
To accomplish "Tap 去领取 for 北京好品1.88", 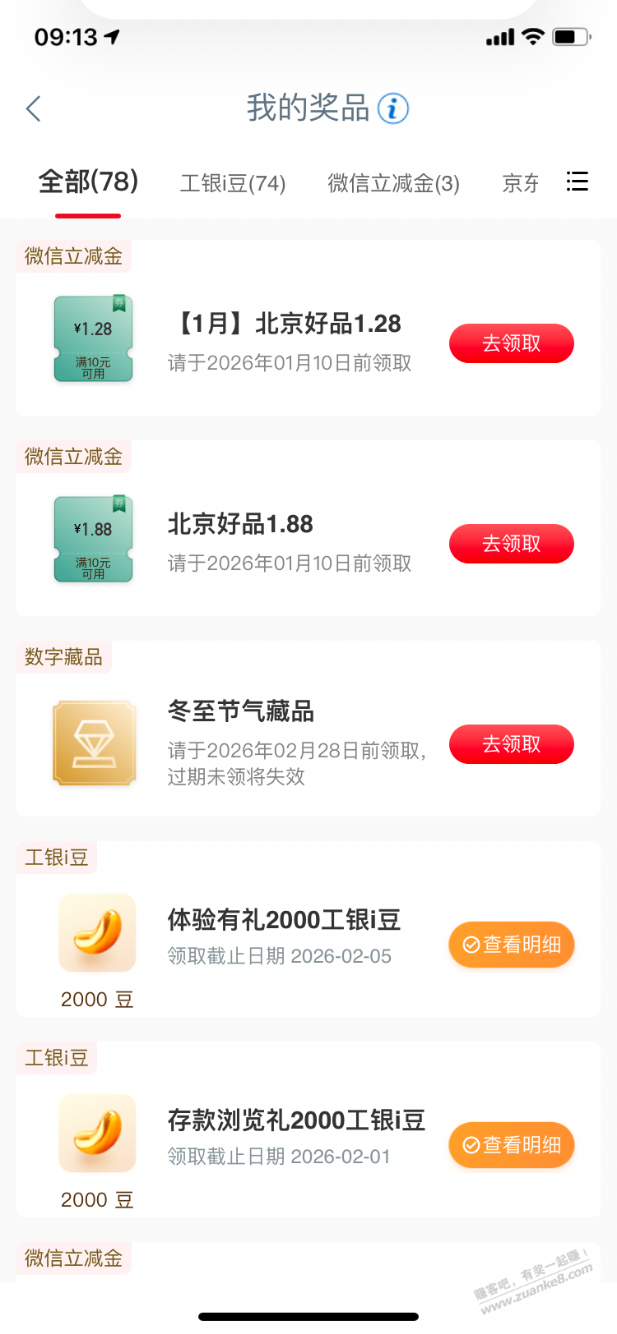I will point(511,544).
